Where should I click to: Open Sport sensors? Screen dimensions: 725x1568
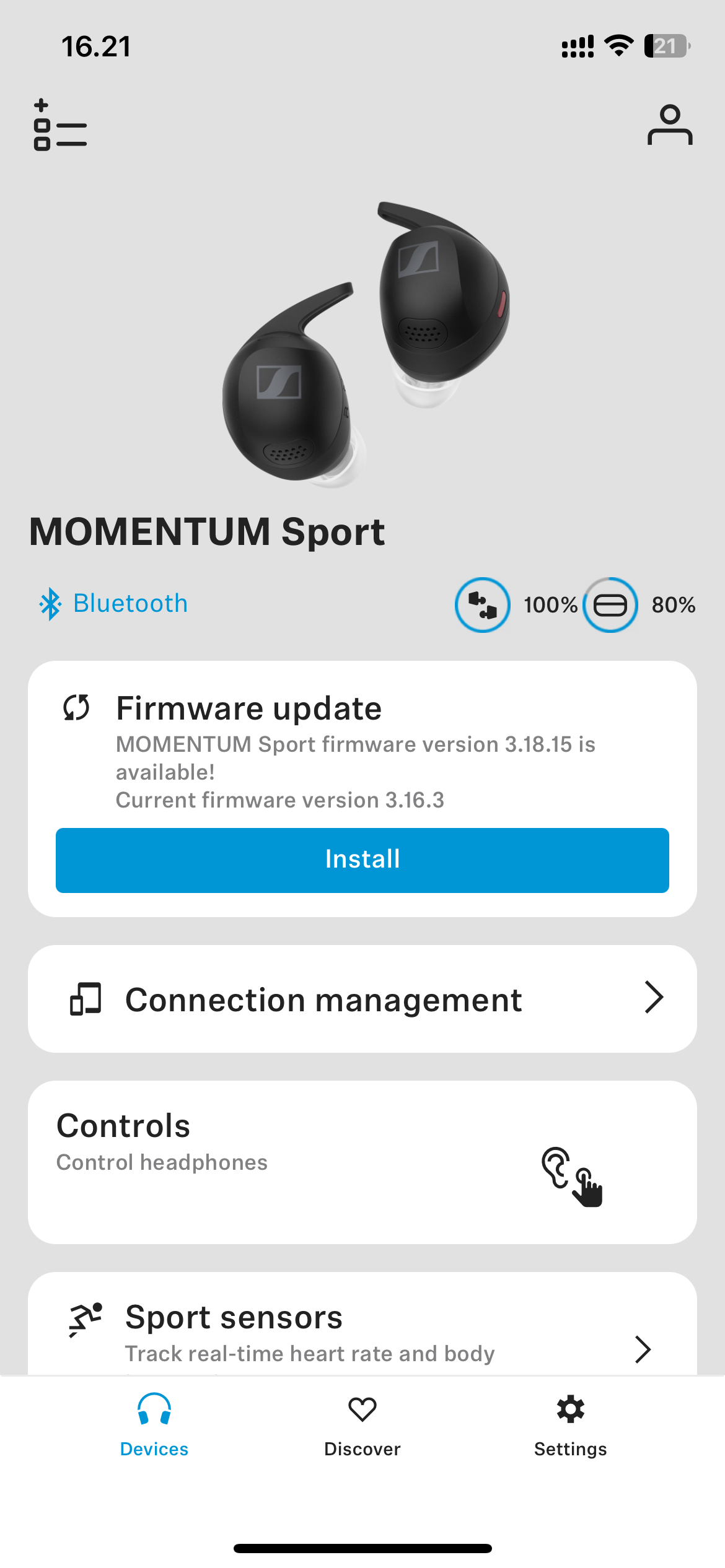tap(362, 1325)
